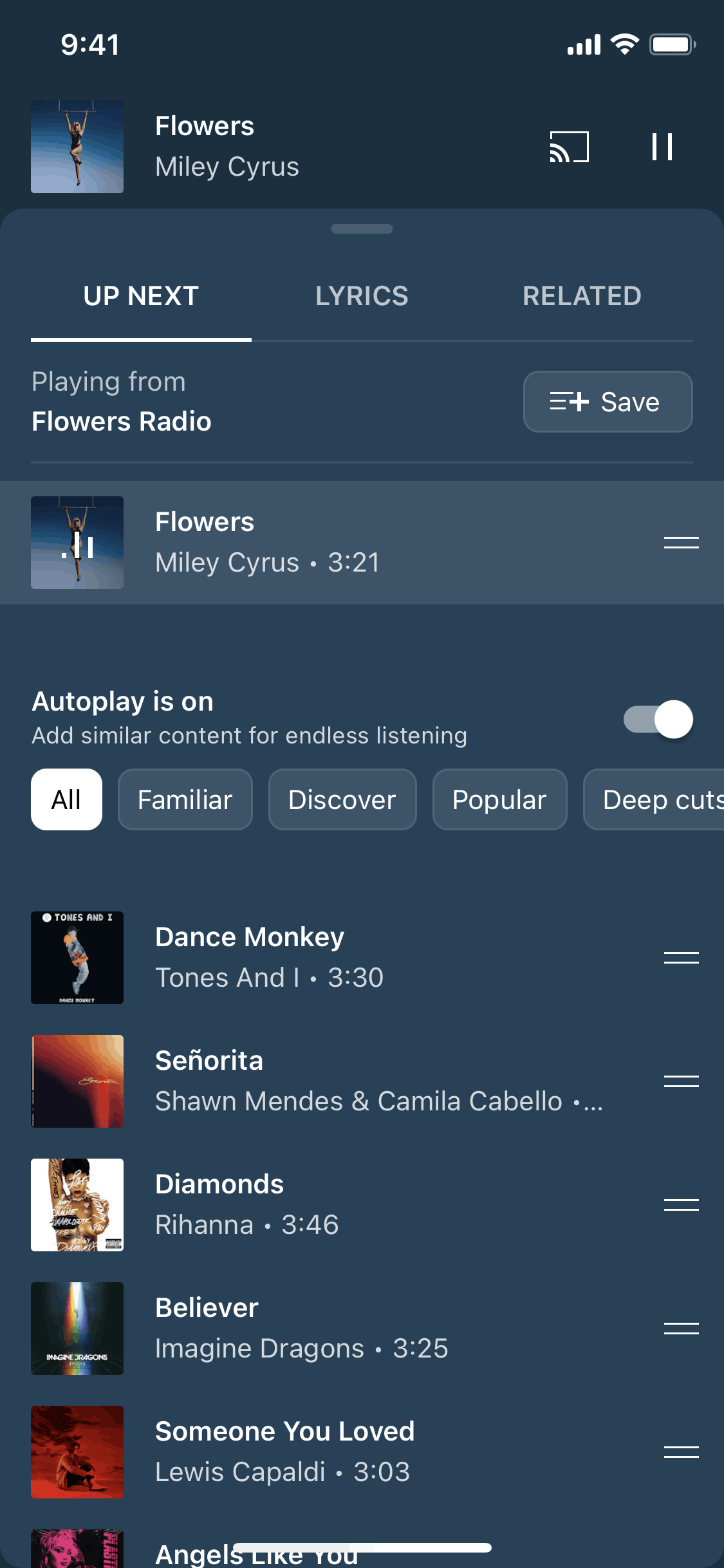Save Flowers Radio to a playlist
The image size is (724, 1568).
coord(608,402)
